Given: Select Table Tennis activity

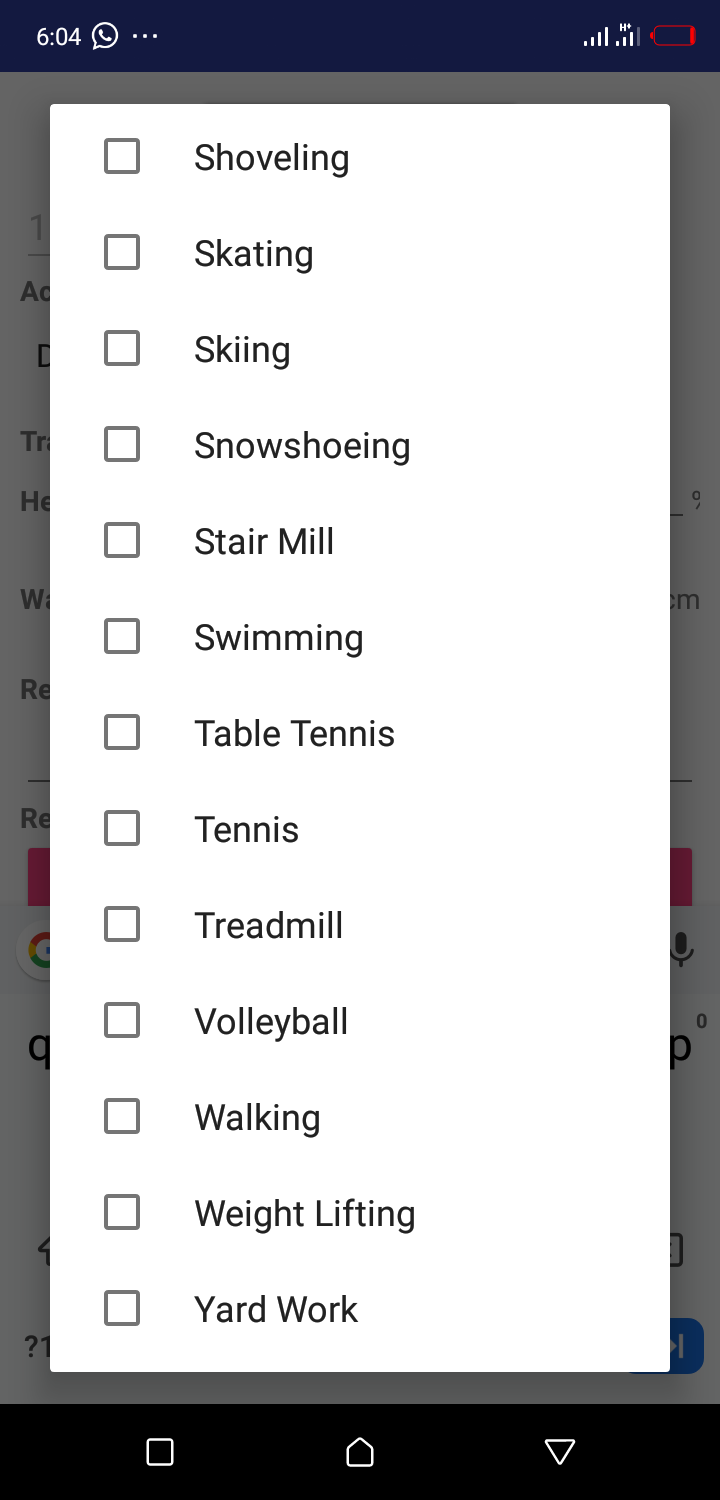Looking at the screenshot, I should click(122, 733).
